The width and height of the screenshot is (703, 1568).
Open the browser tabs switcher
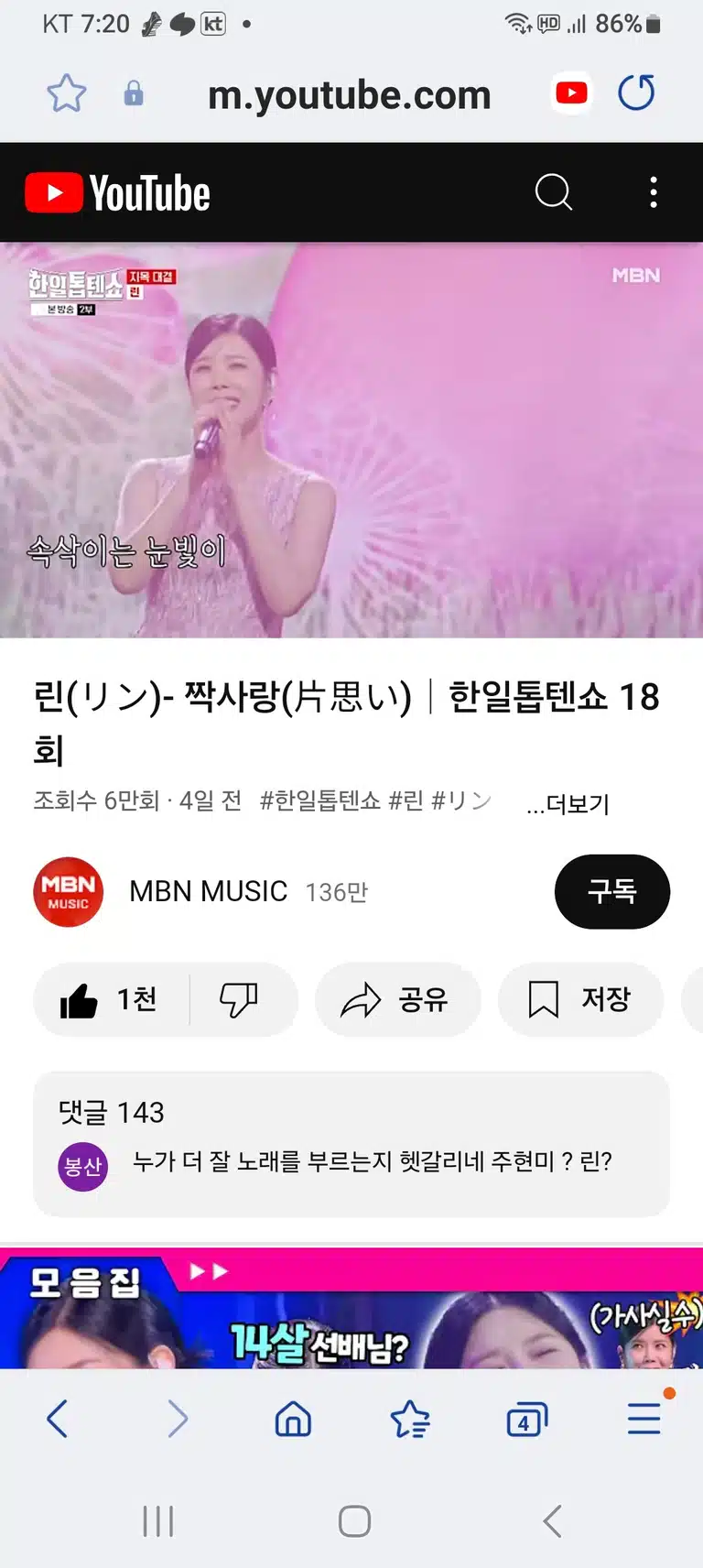[526, 1419]
